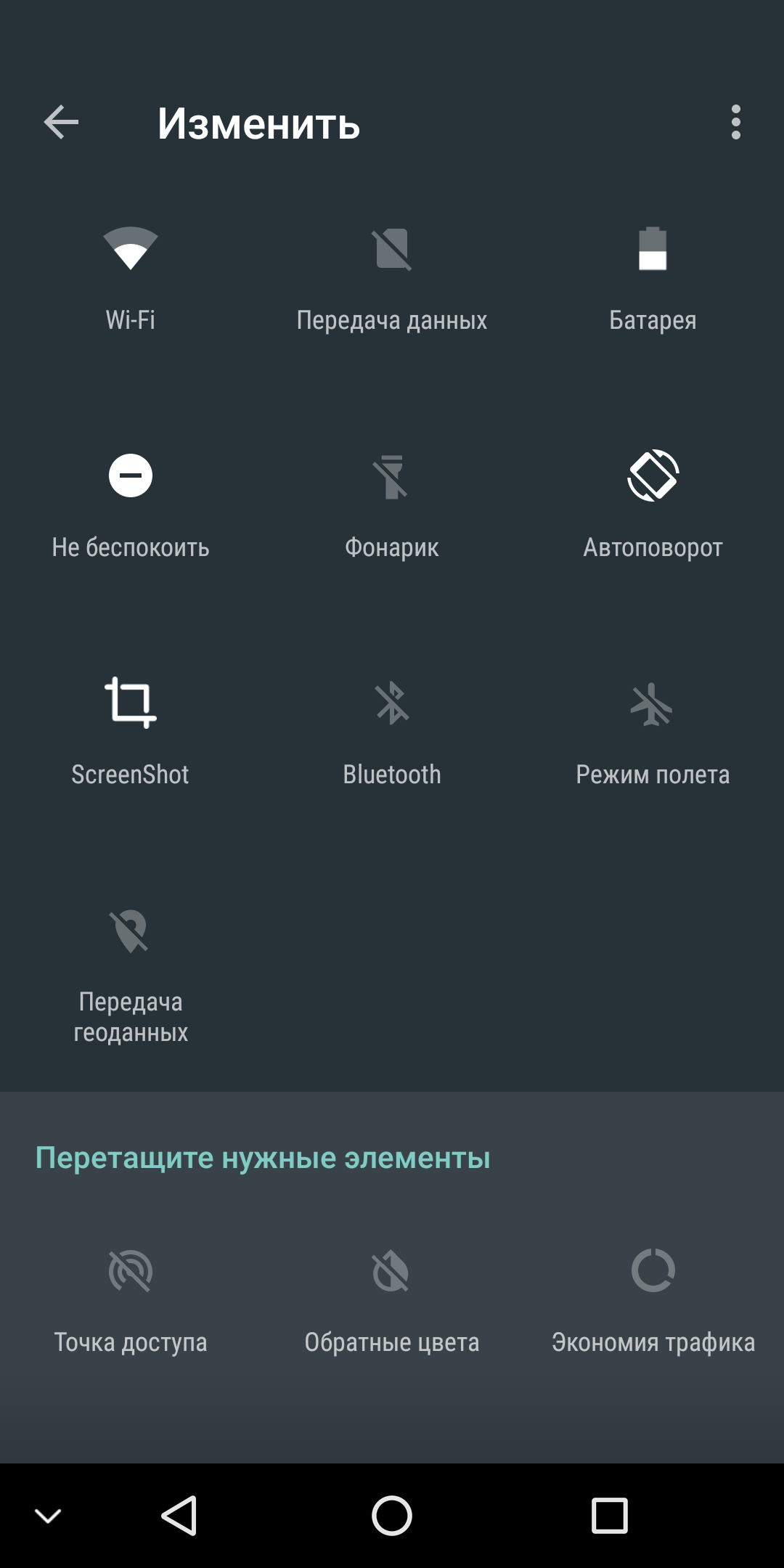The height and width of the screenshot is (1568, 784).
Task: Go back using the arrow next to Изменить
Action: pos(61,122)
